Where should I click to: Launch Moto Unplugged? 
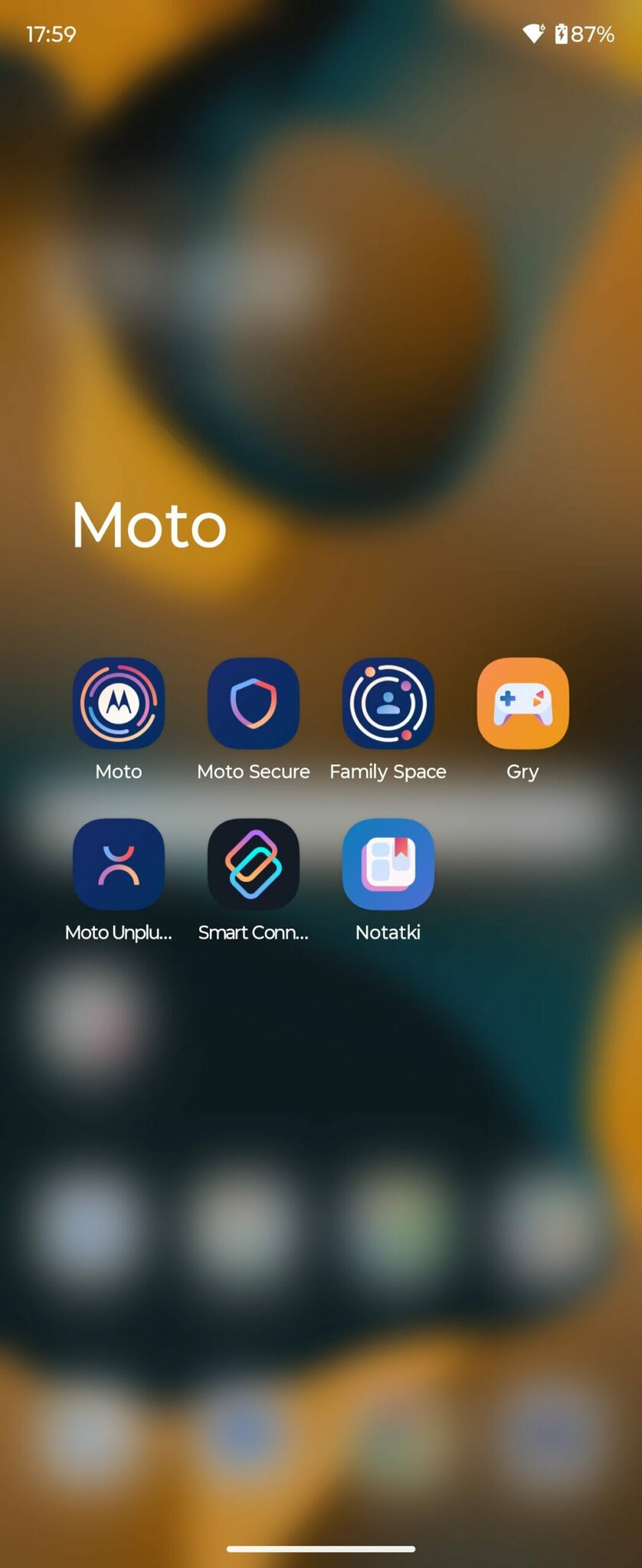click(119, 864)
